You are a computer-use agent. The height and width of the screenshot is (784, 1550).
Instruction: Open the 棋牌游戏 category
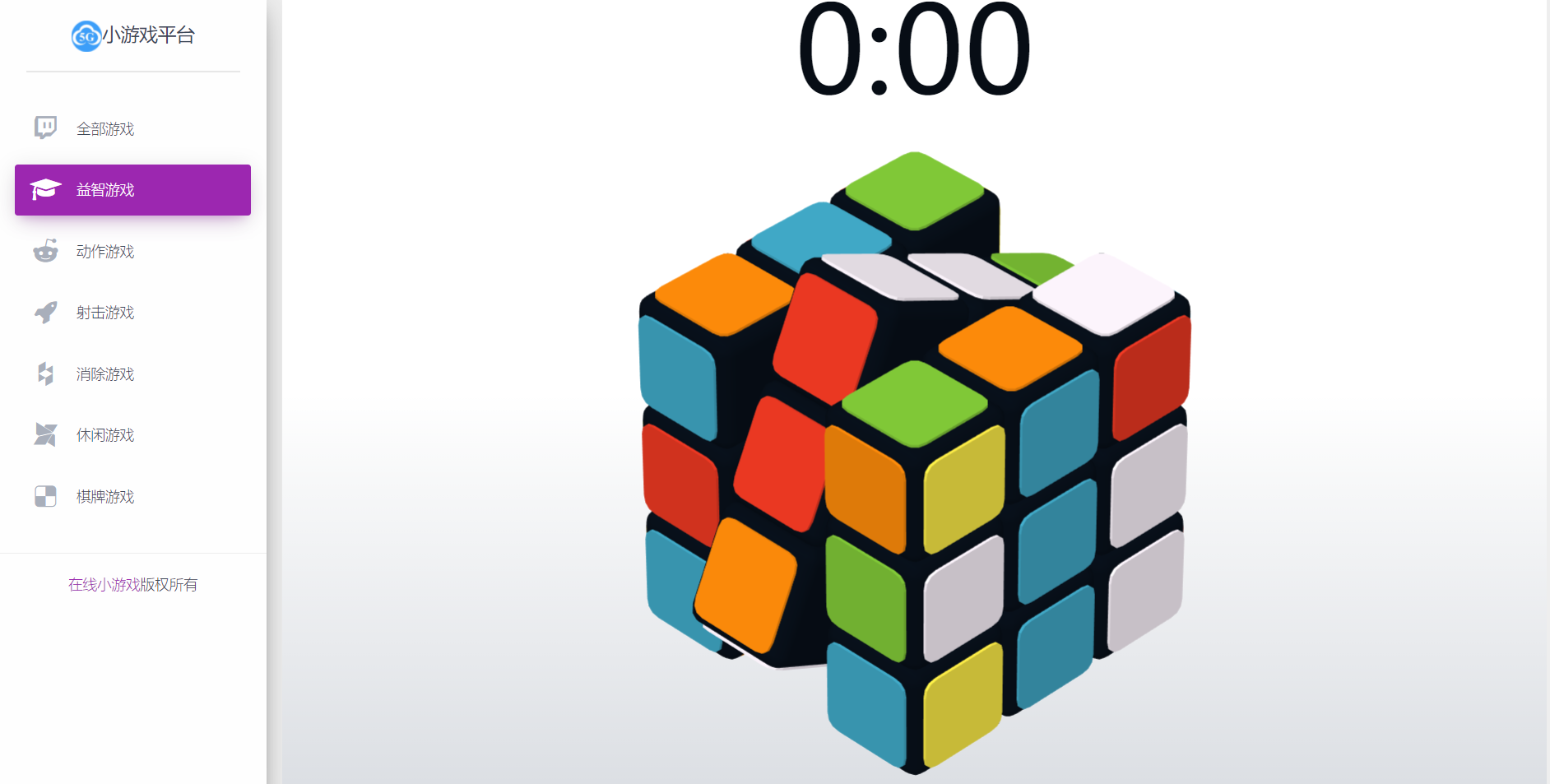click(x=104, y=497)
